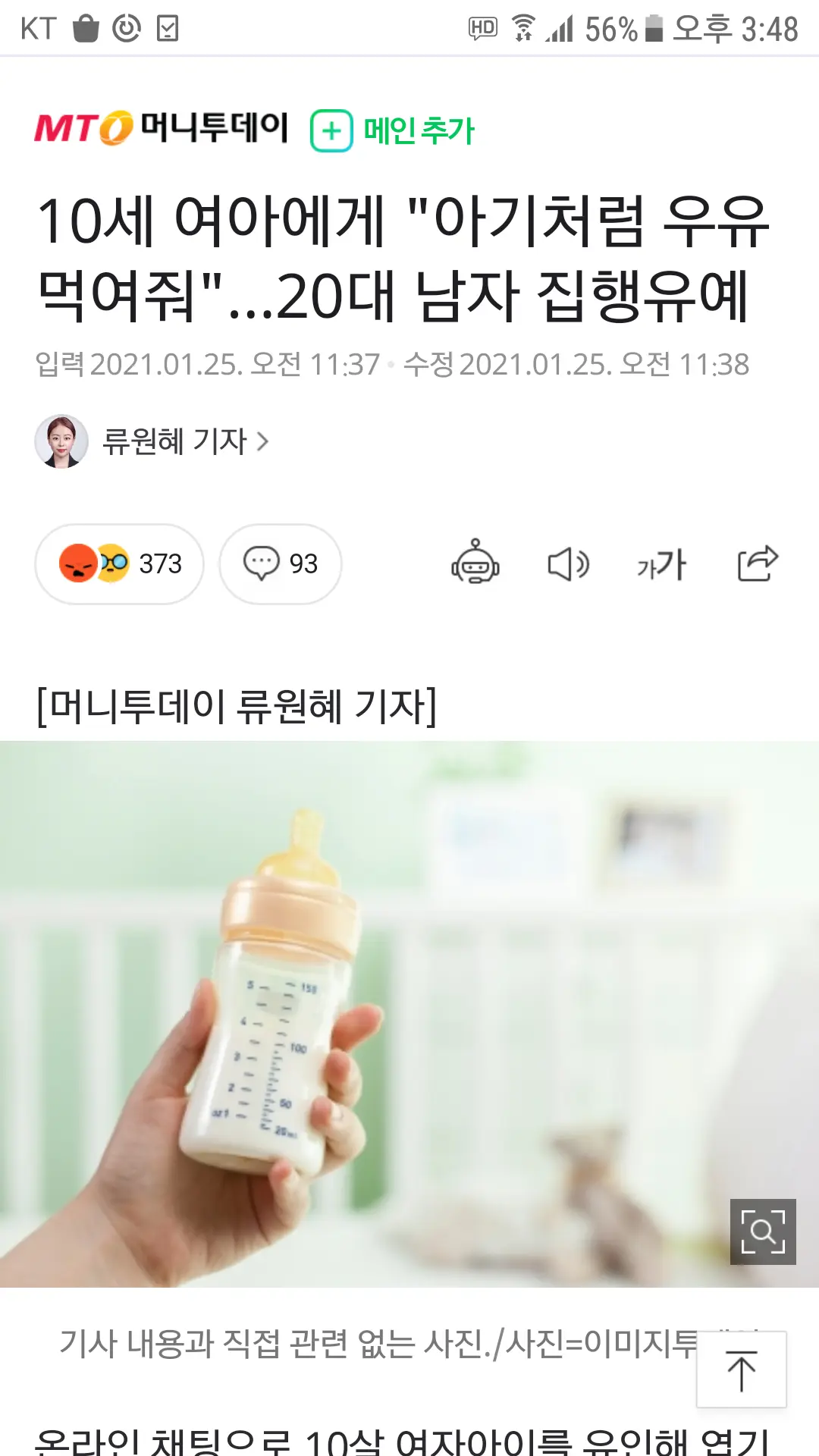Listen to the article with the speaker icon
The height and width of the screenshot is (1456, 819).
click(x=568, y=564)
